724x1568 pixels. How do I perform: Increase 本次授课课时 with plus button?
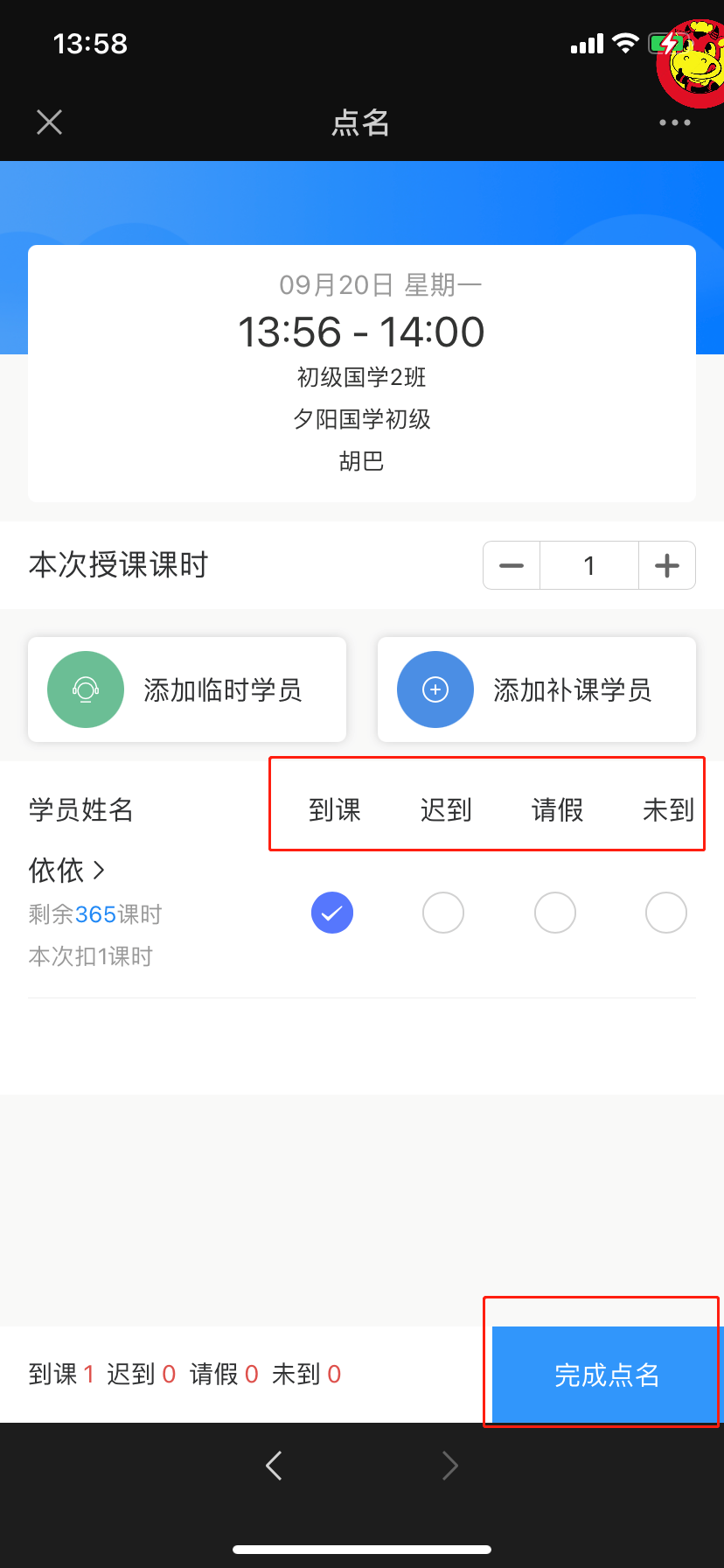pyautogui.click(x=666, y=566)
